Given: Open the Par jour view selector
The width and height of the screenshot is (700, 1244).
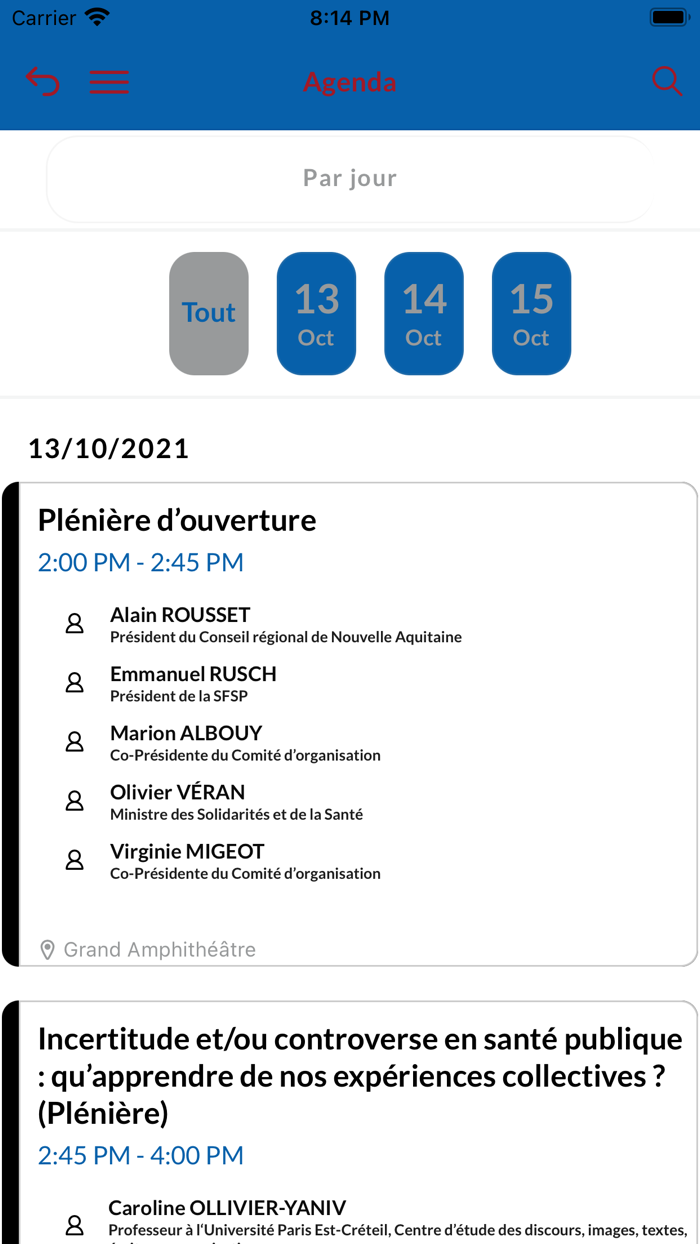Looking at the screenshot, I should pos(350,178).
